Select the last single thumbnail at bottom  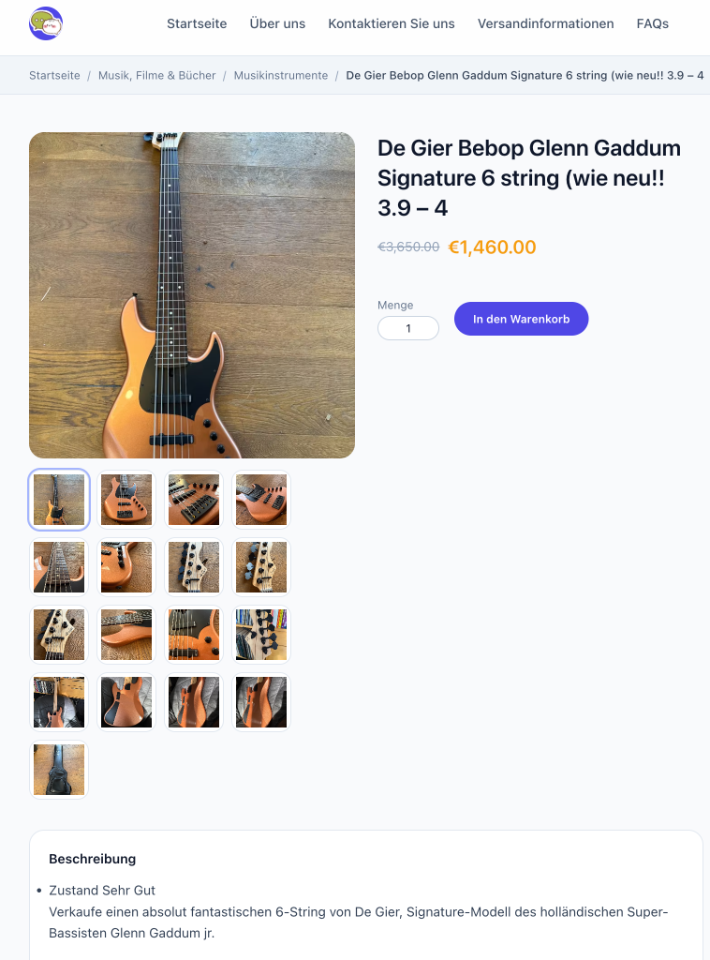pos(59,769)
